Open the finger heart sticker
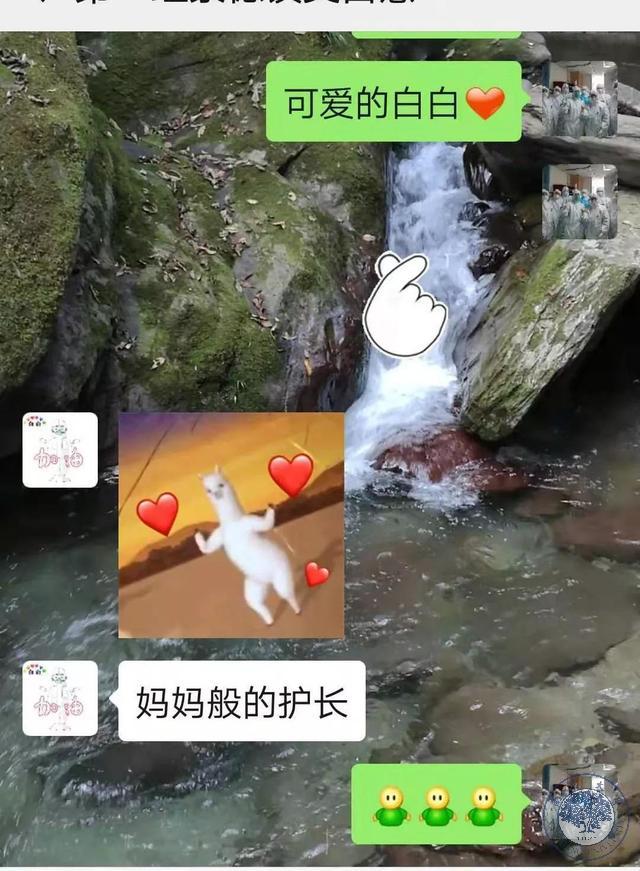640x871 pixels. point(404,305)
